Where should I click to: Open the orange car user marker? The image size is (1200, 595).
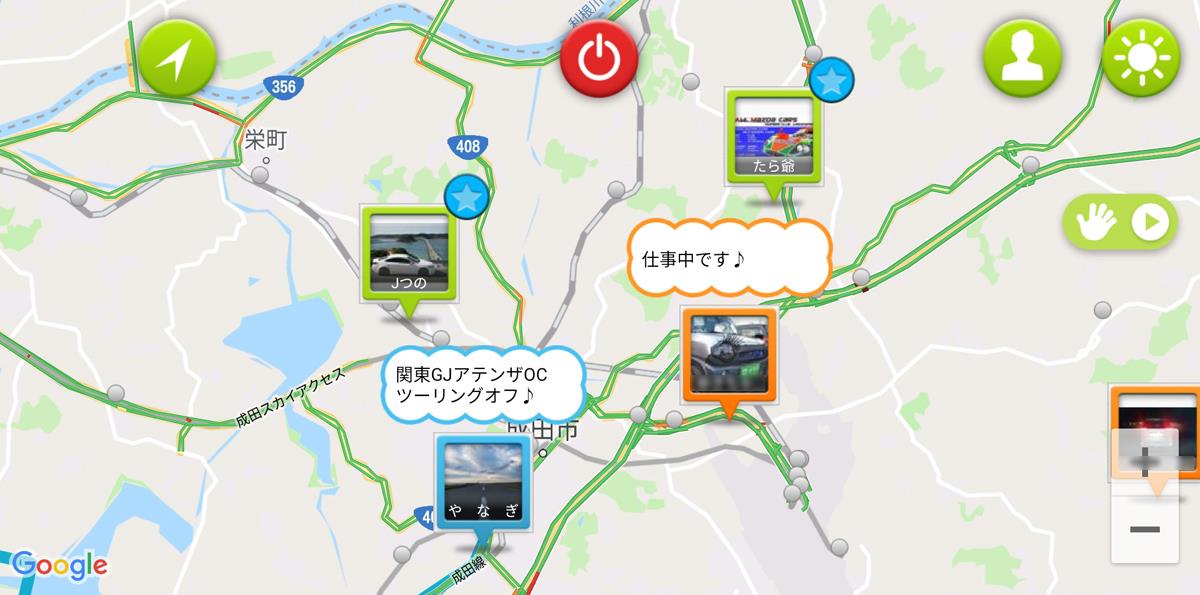pyautogui.click(x=729, y=355)
